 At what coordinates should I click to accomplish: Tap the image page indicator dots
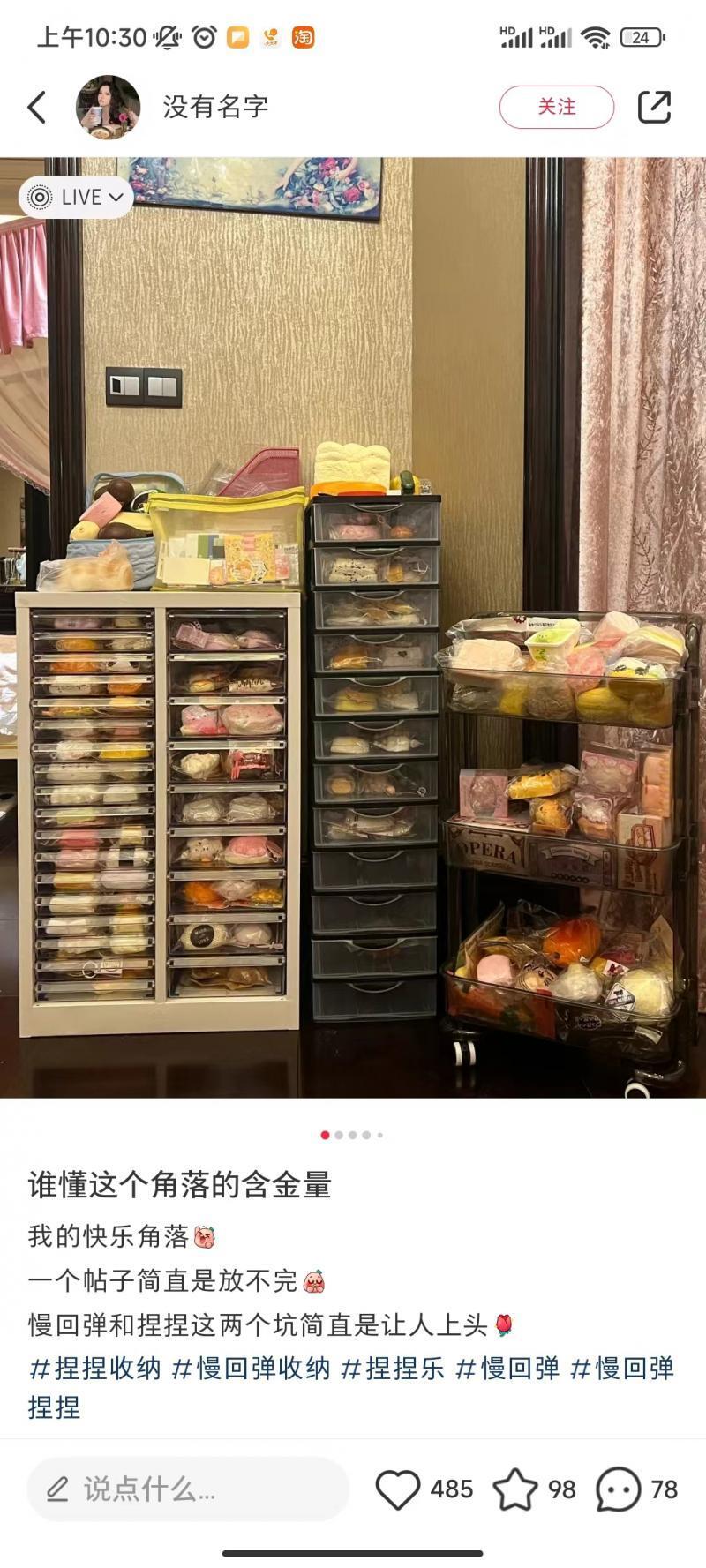coord(353,1135)
